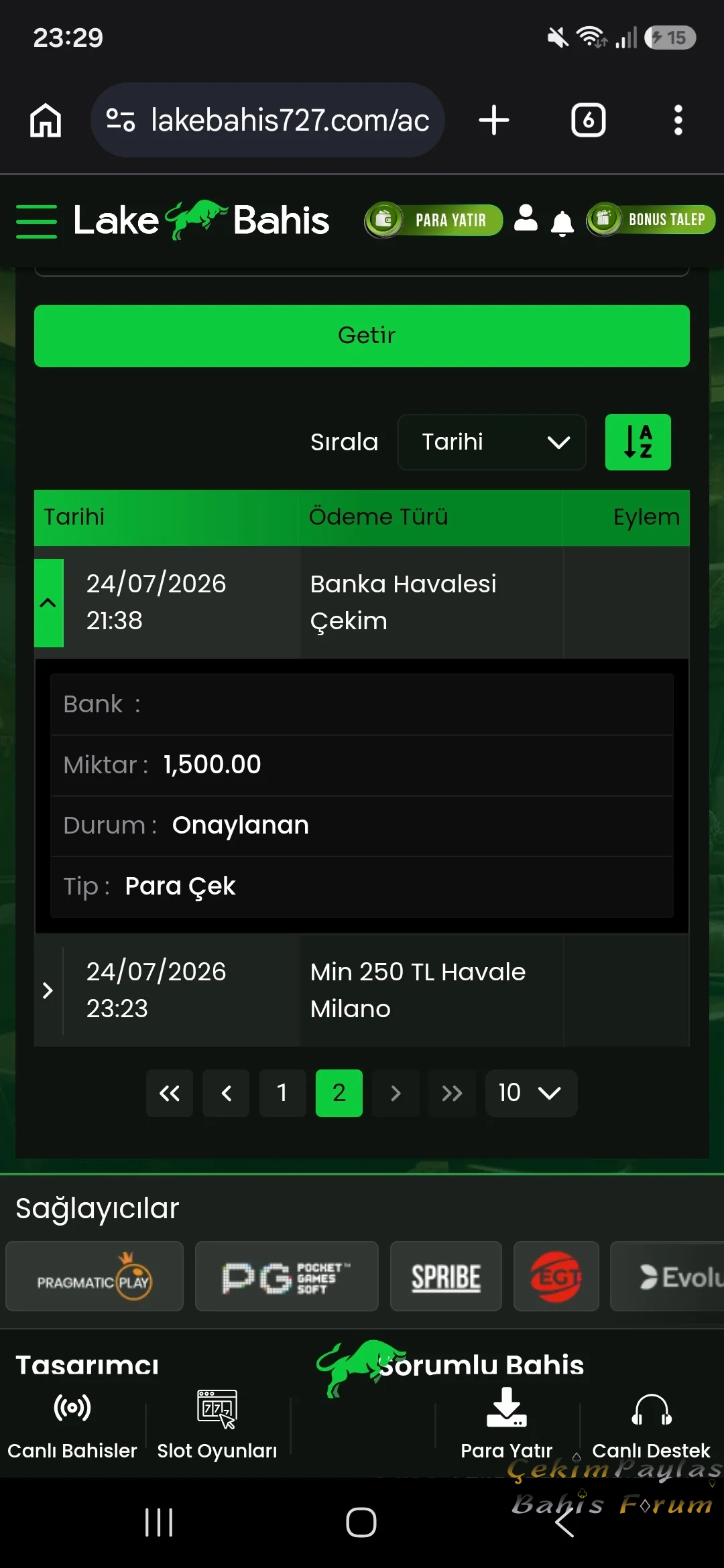Image resolution: width=724 pixels, height=1568 pixels.
Task: Go to page 1 of results
Action: pos(282,1093)
